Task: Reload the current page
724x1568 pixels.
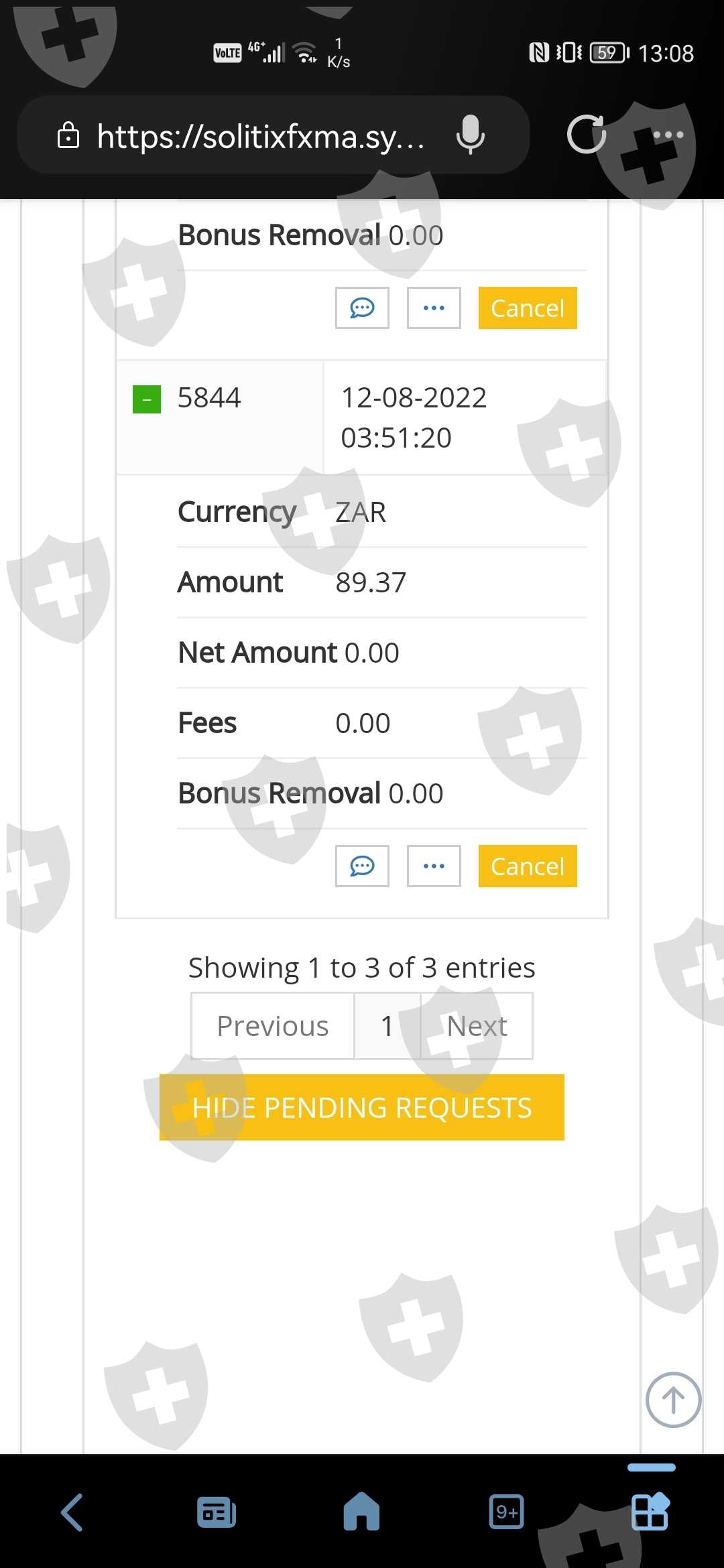Action: click(586, 135)
